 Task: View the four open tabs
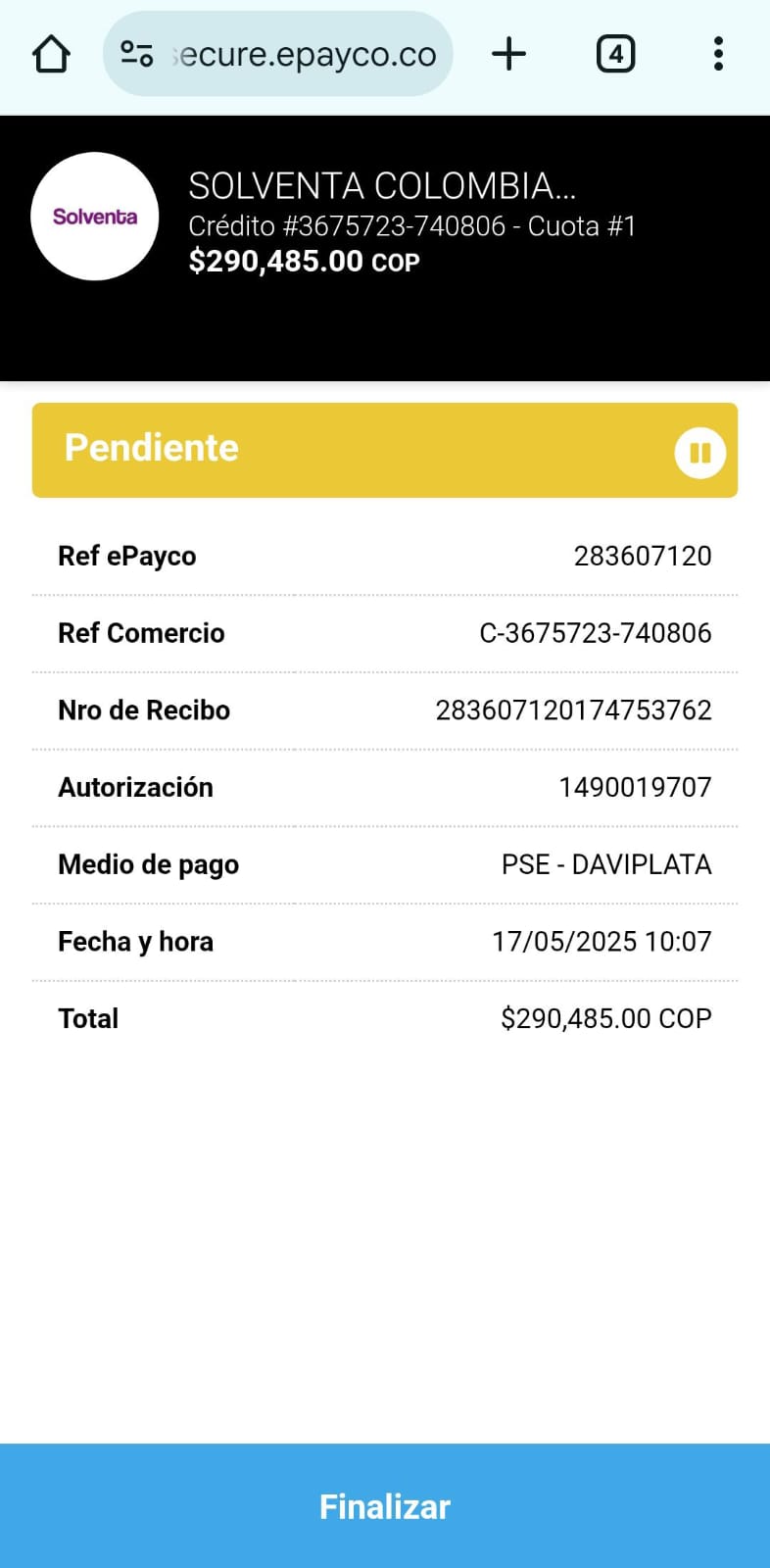[x=615, y=54]
